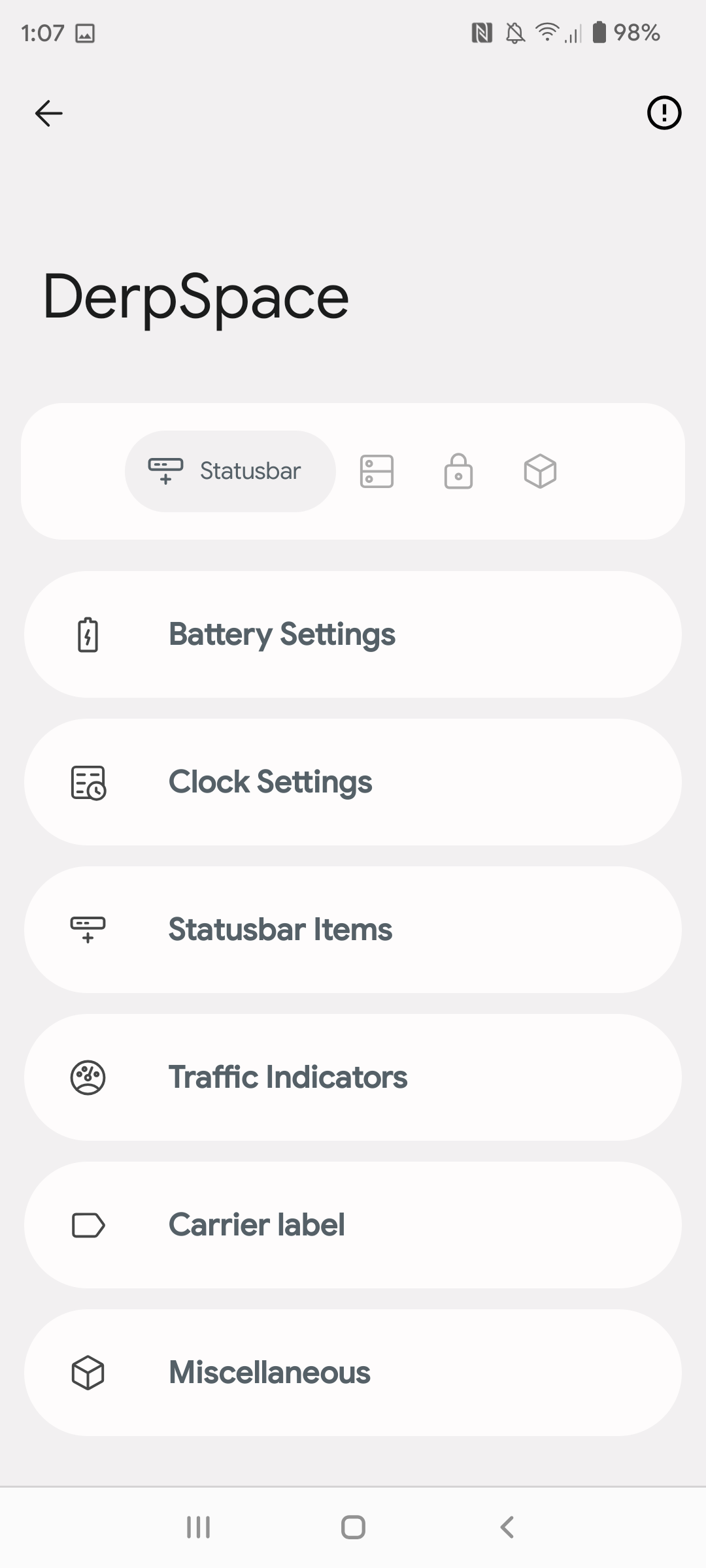Viewport: 706px width, 1568px height.
Task: Open the info icon in top bar
Action: point(664,113)
